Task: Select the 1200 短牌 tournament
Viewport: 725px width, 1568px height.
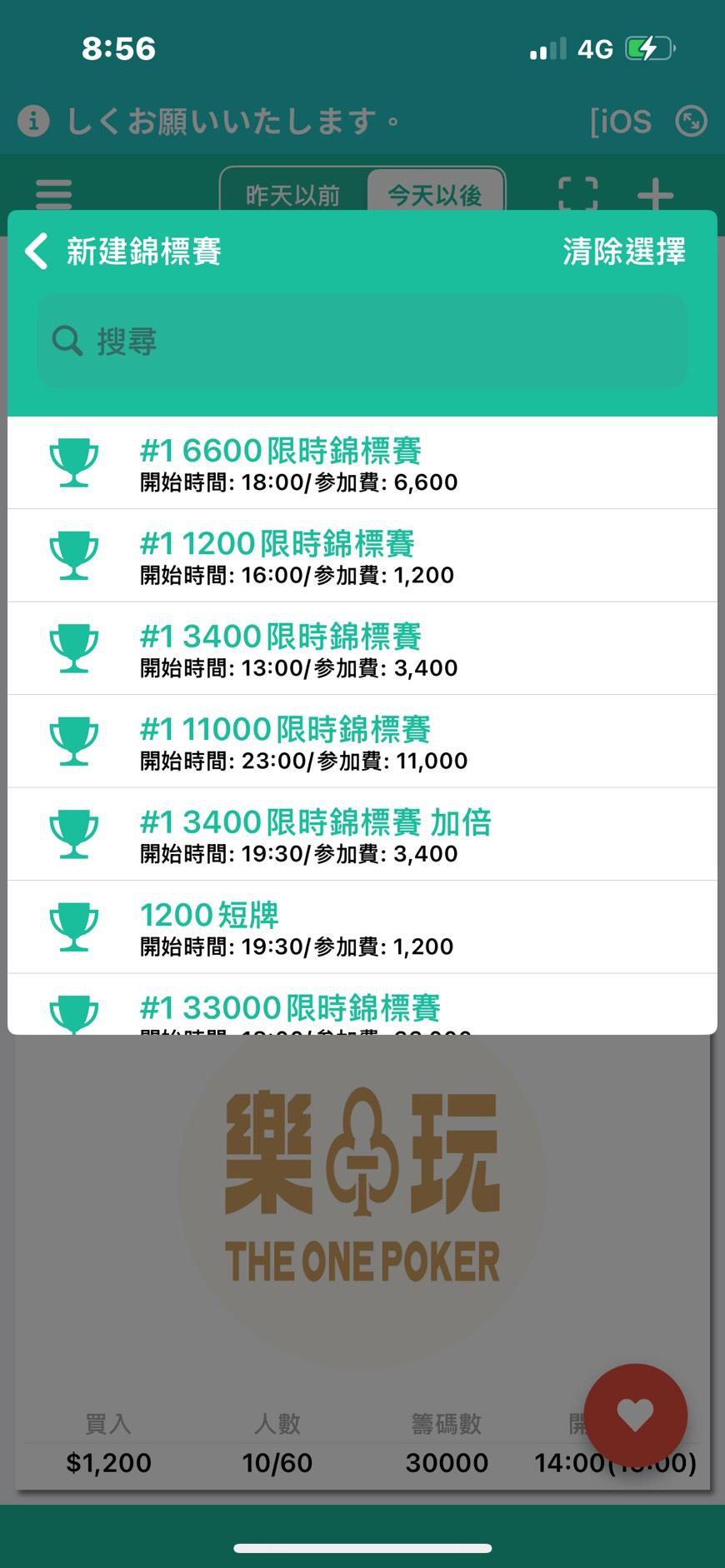Action: coord(362,927)
